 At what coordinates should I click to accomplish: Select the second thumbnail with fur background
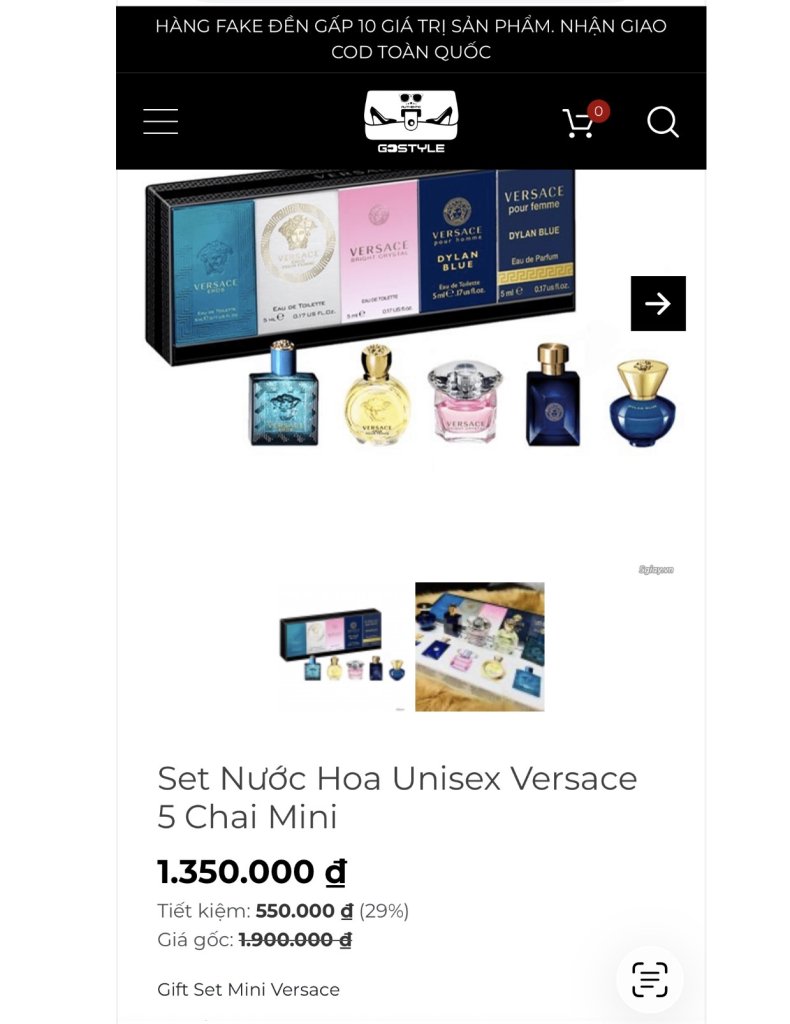(x=480, y=646)
